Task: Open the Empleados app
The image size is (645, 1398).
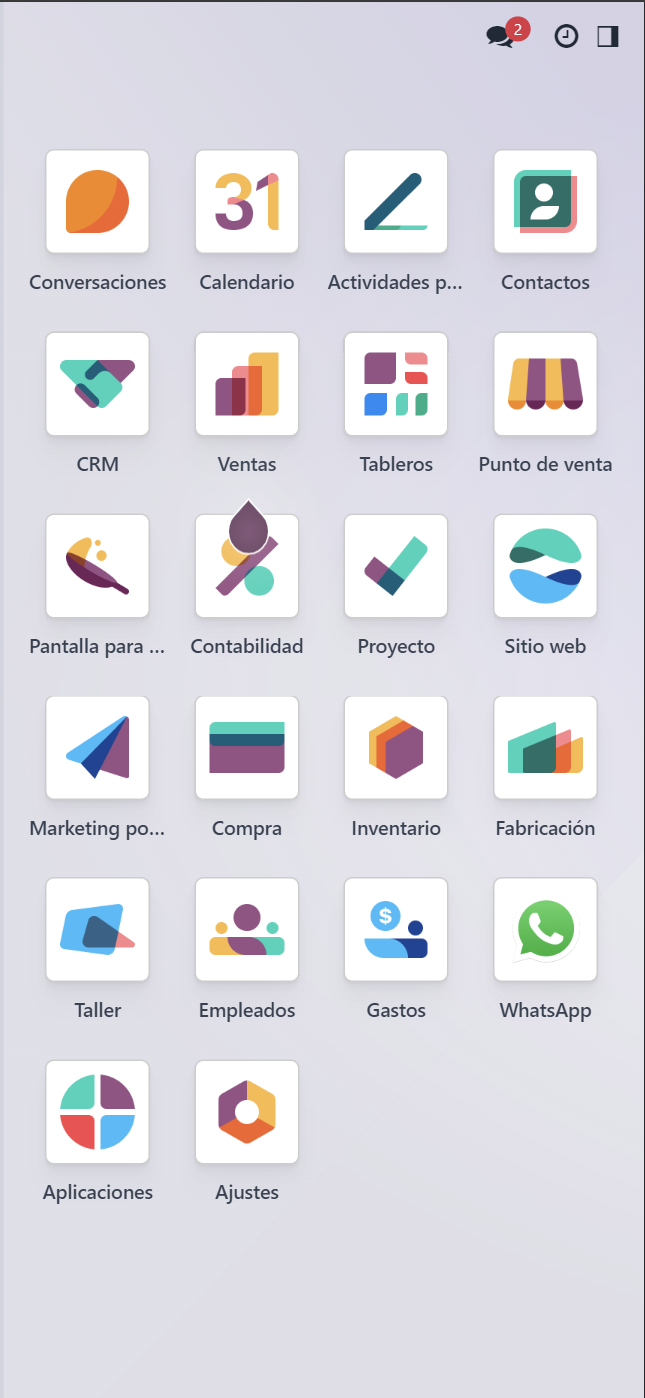Action: click(247, 930)
